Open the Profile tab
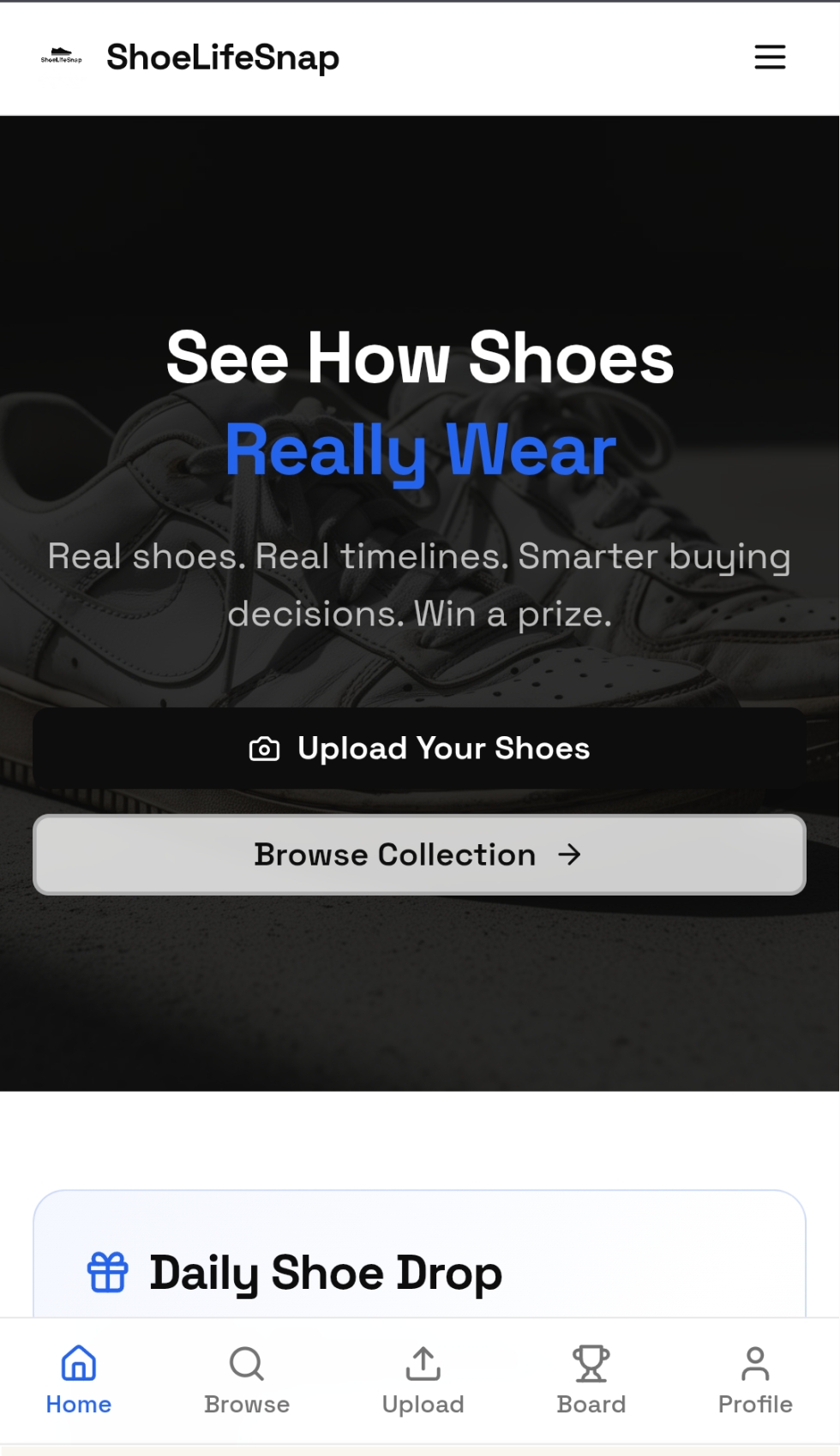This screenshot has height=1456, width=840. point(754,1379)
